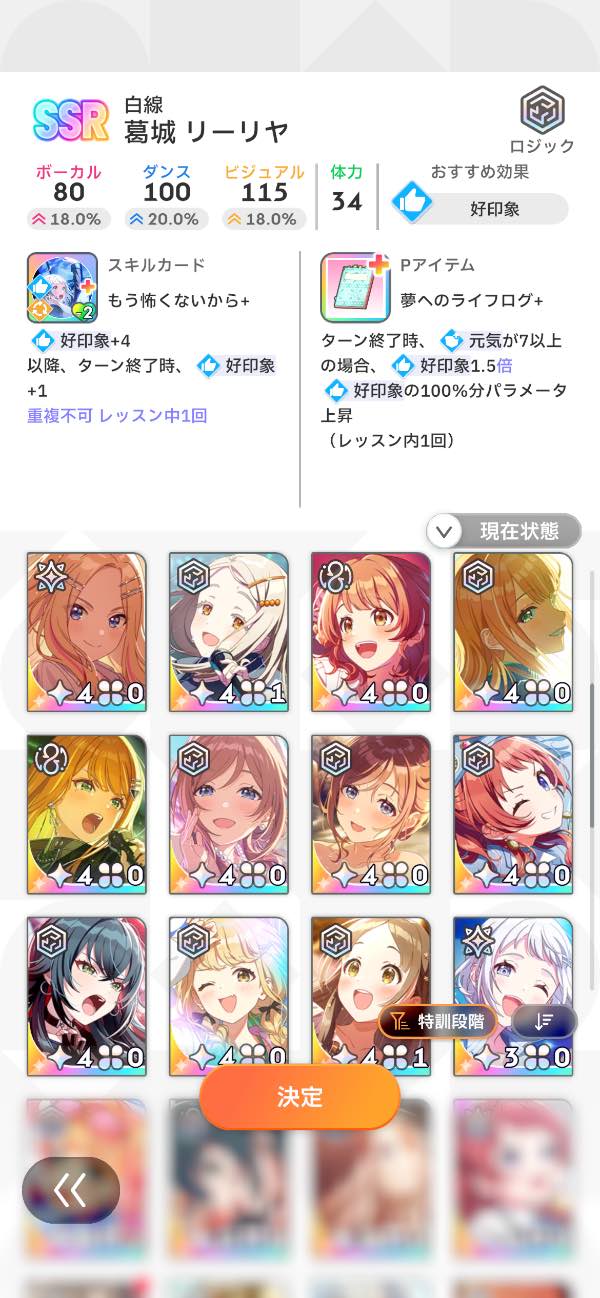Expand the 現在状態 dropdown
The height and width of the screenshot is (1298, 600).
tap(504, 531)
